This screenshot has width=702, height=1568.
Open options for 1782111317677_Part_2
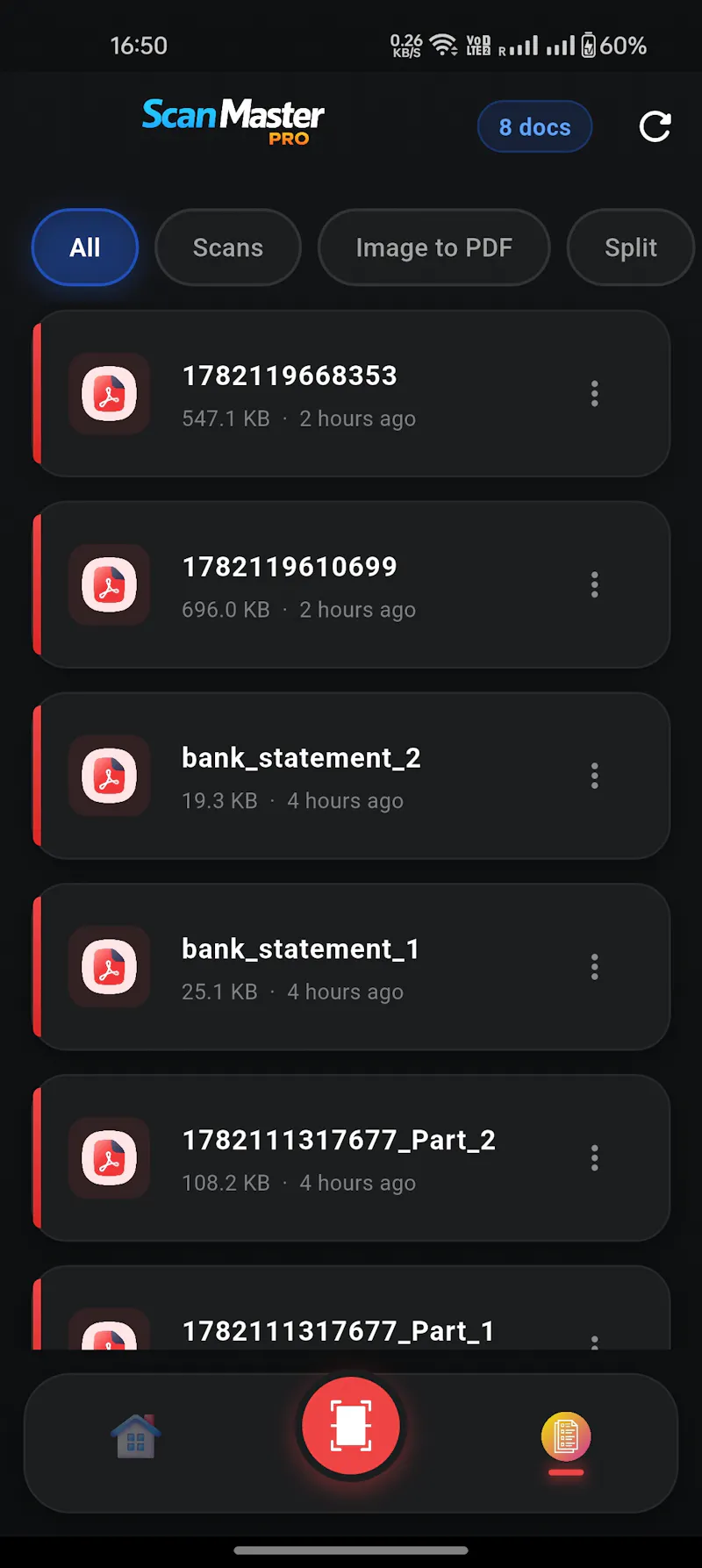click(595, 1158)
